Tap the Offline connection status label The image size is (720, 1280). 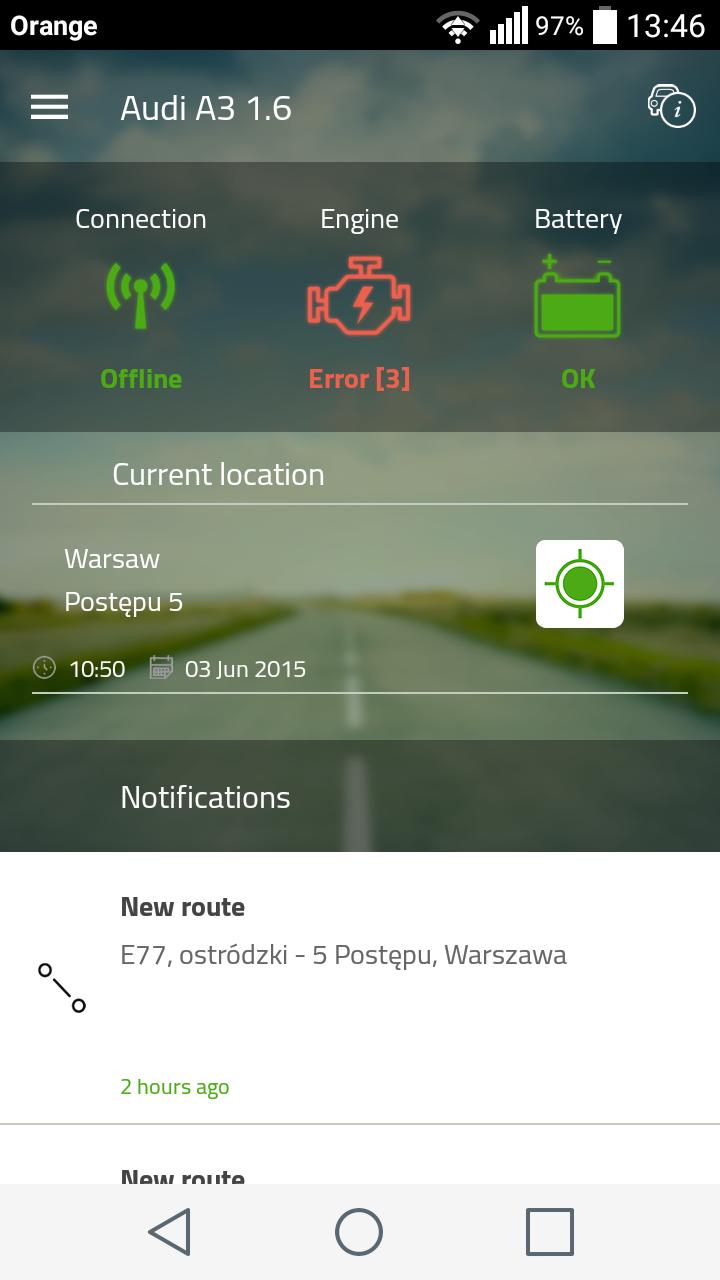(140, 379)
